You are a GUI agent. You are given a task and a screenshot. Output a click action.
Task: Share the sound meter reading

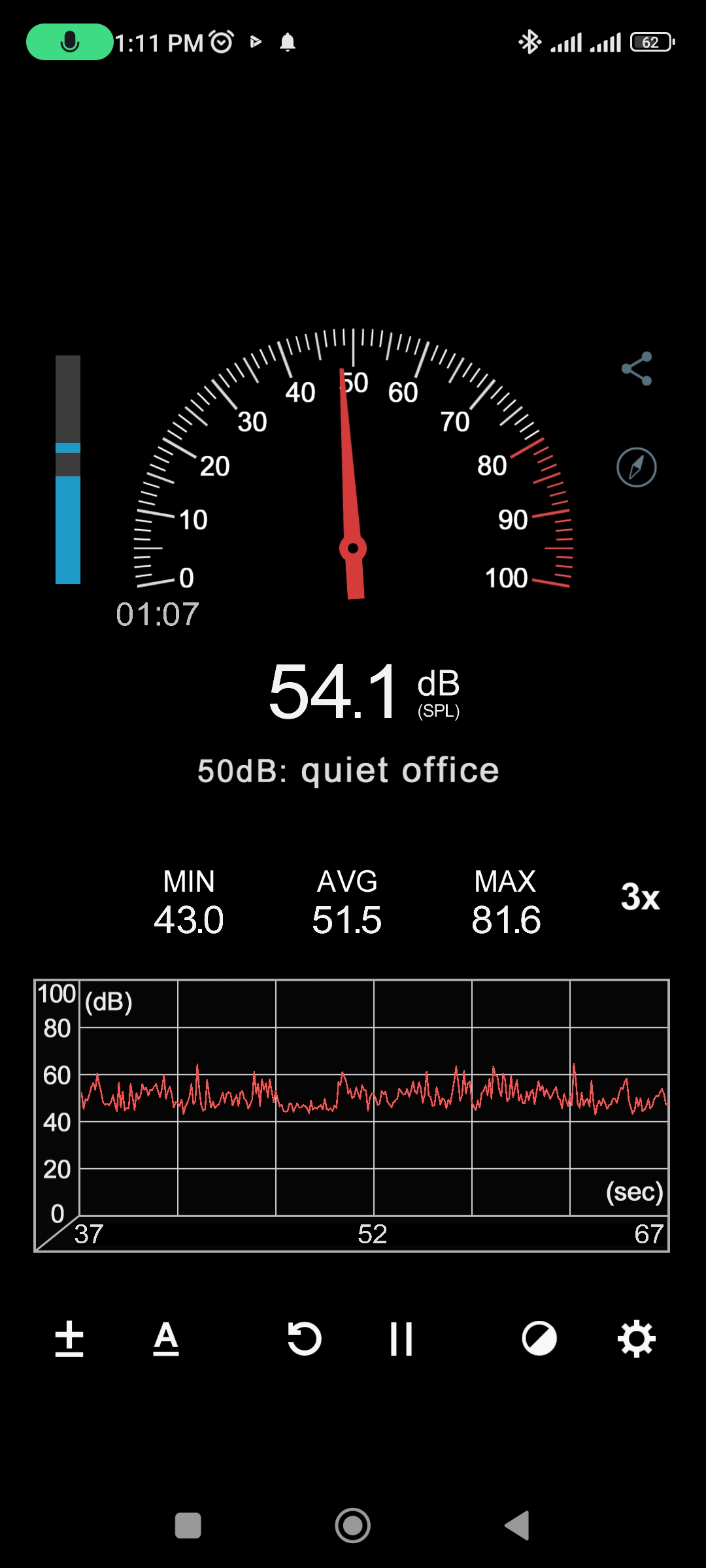pos(637,369)
